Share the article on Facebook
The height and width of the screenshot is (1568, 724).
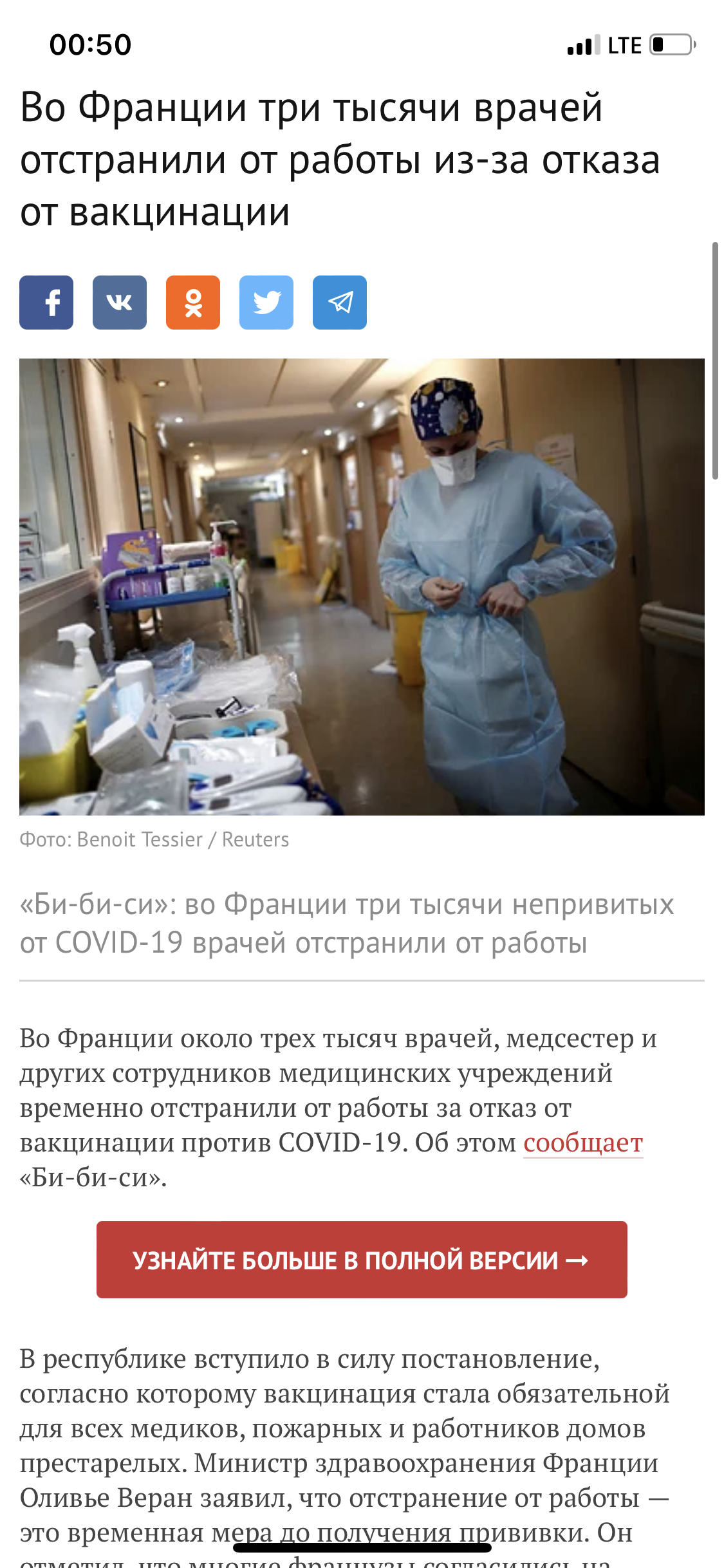pyautogui.click(x=46, y=303)
